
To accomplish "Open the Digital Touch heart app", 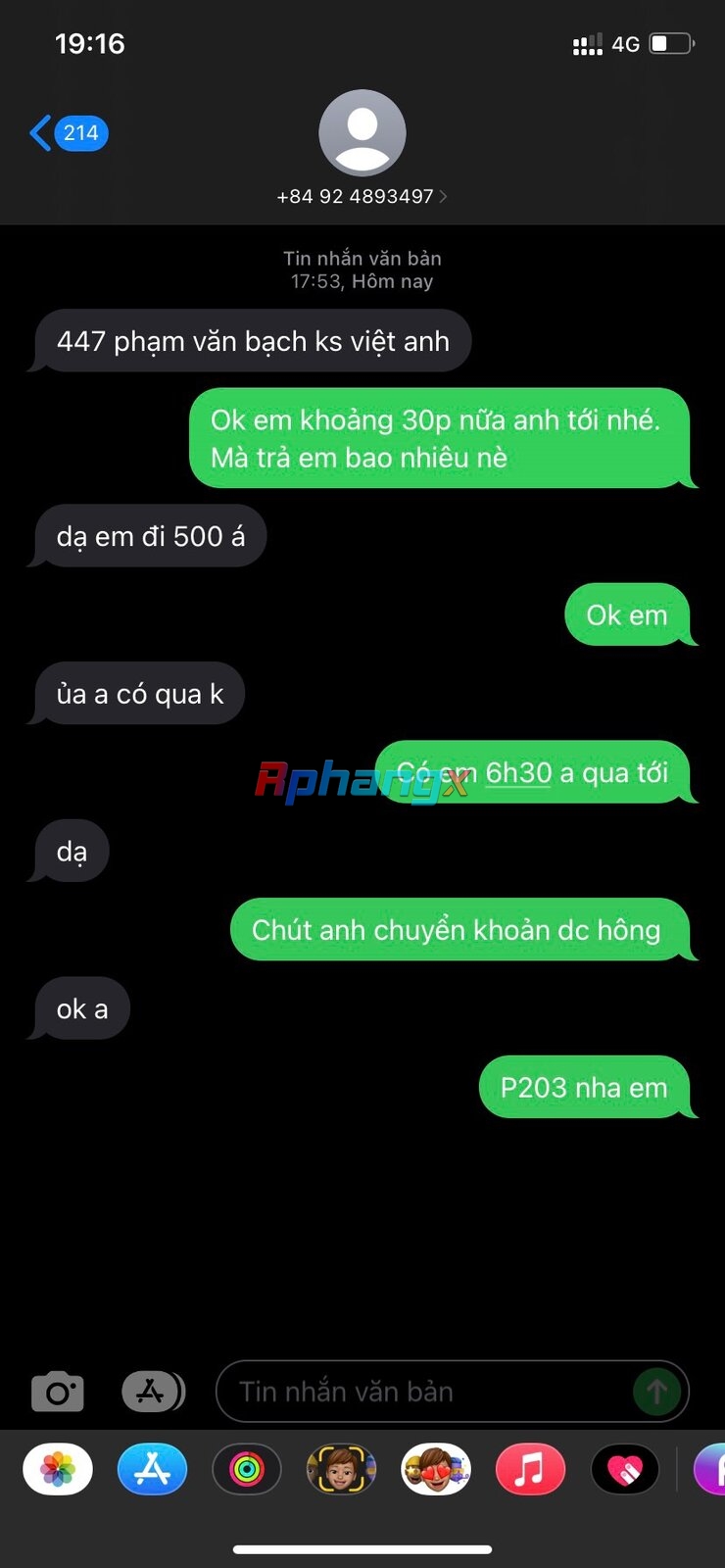I will (625, 1470).
